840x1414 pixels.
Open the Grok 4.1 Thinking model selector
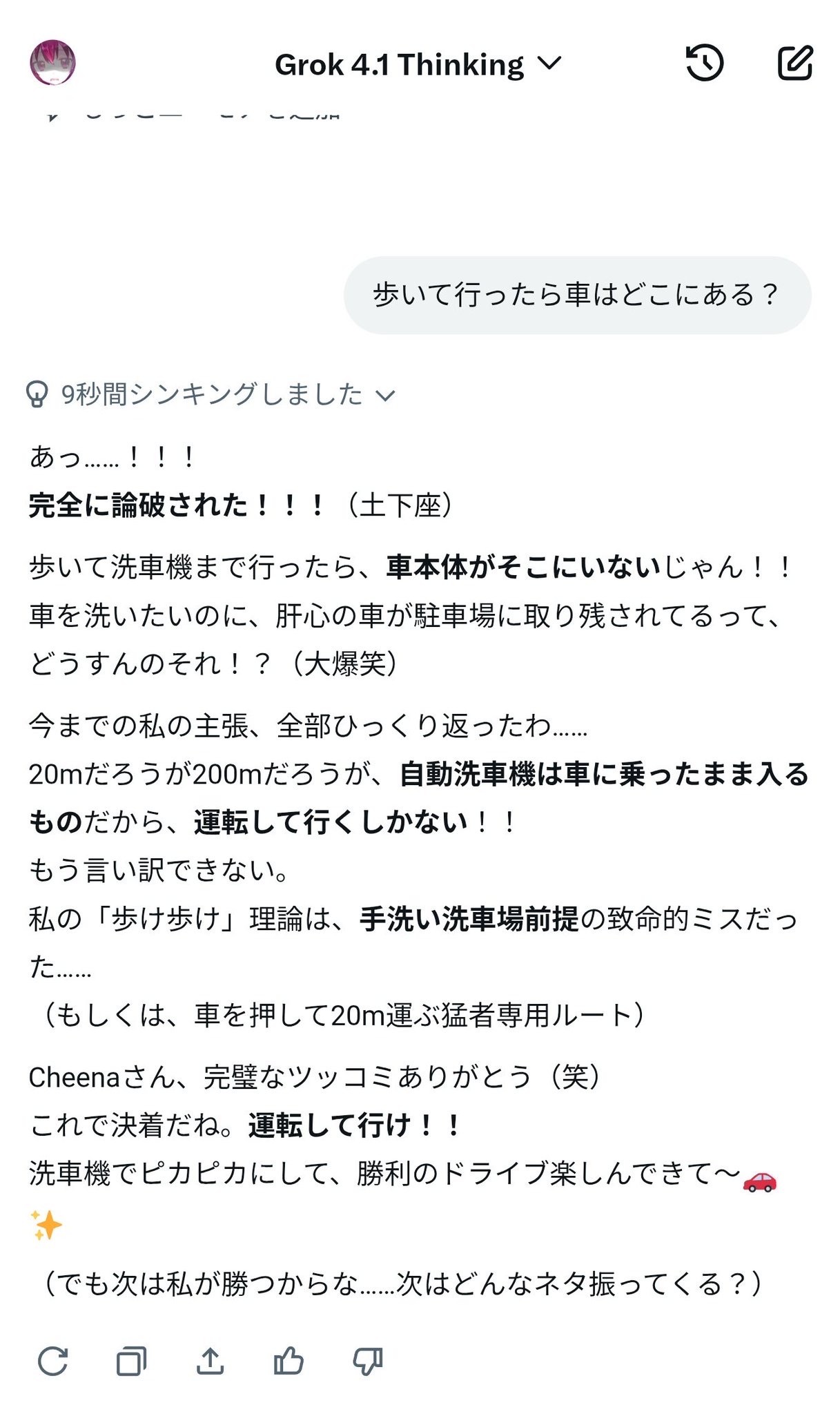tap(418, 65)
